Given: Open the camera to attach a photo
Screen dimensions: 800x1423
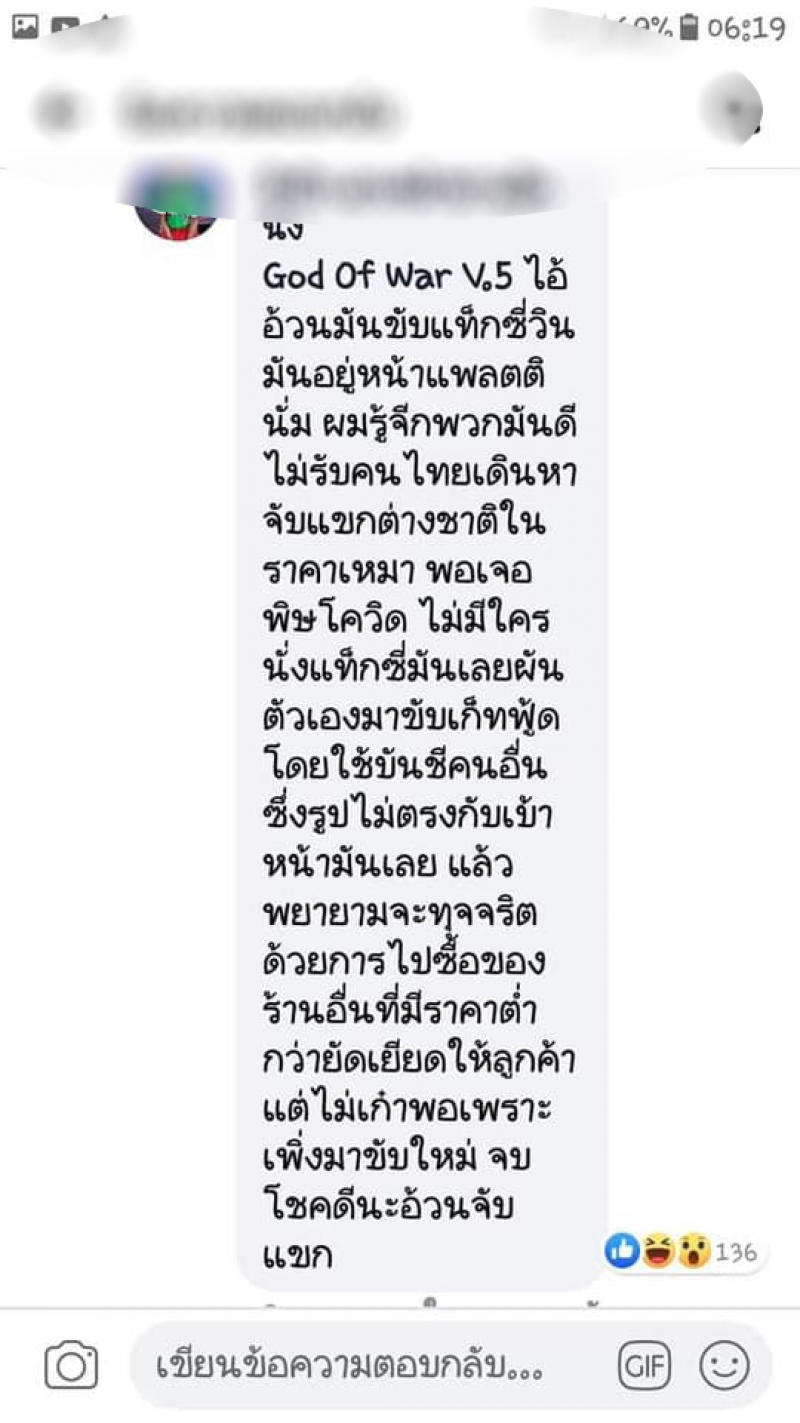Looking at the screenshot, I should point(71,1366).
